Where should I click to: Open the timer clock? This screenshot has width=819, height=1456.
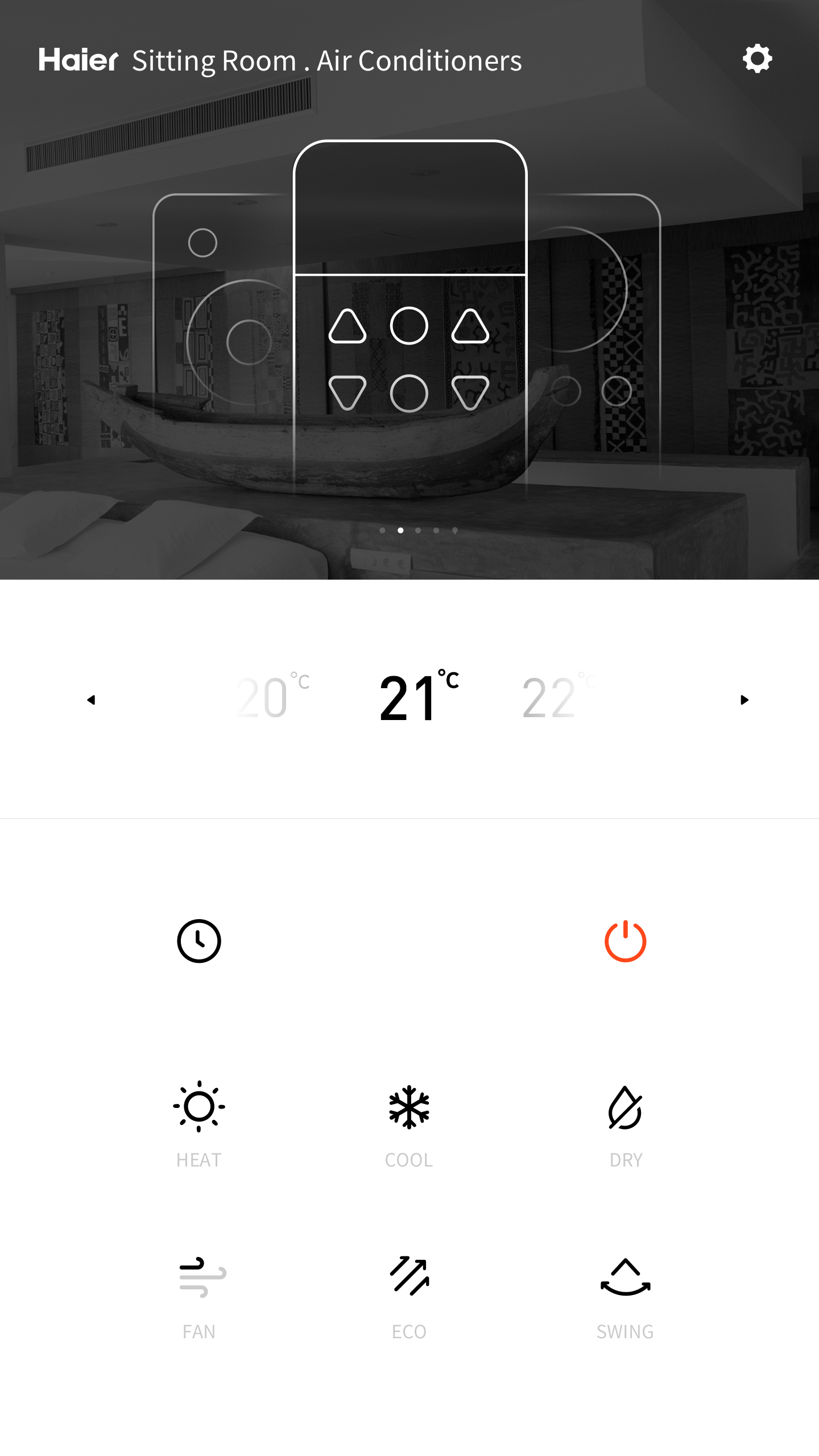[x=199, y=941]
